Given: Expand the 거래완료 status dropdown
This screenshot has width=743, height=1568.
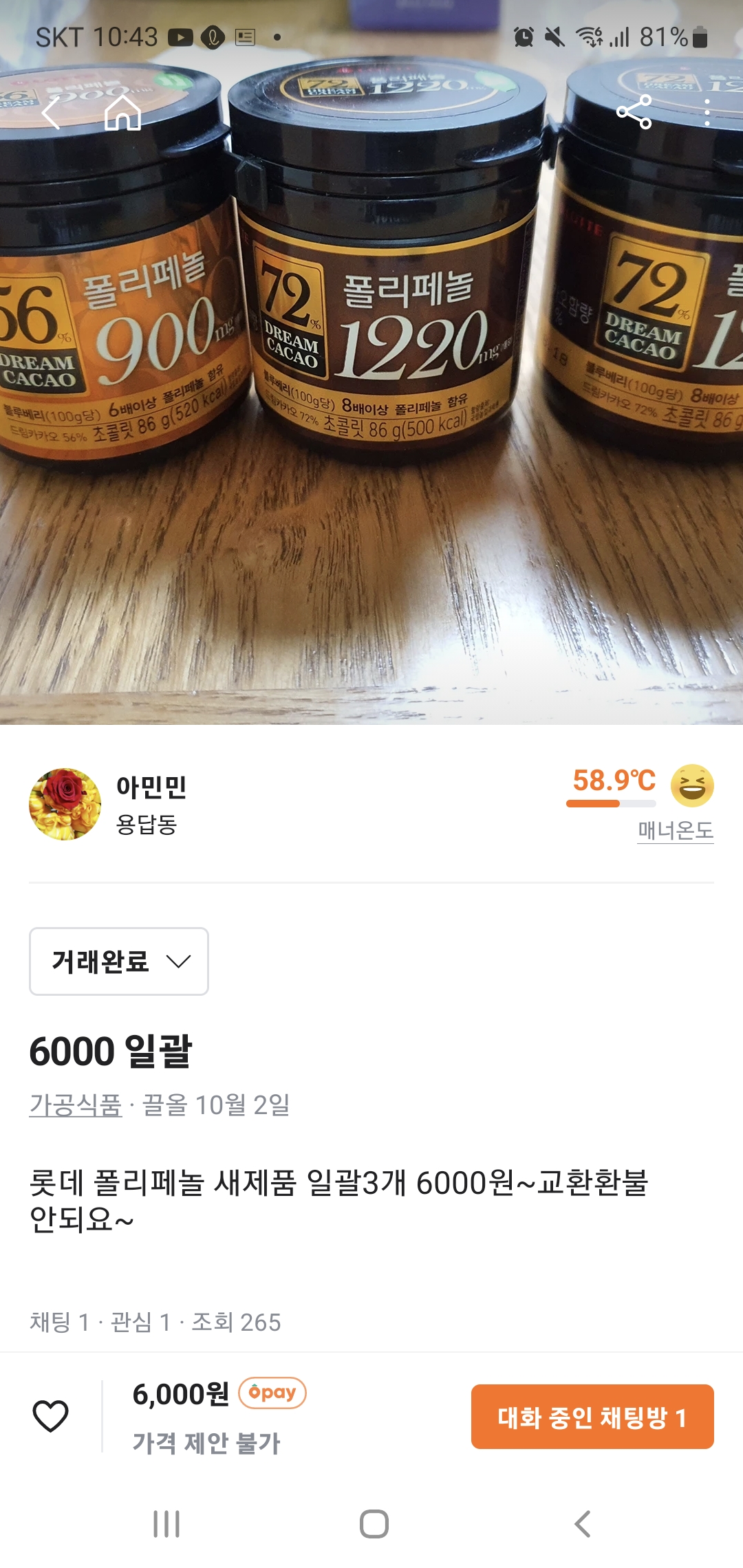Looking at the screenshot, I should (x=119, y=961).
